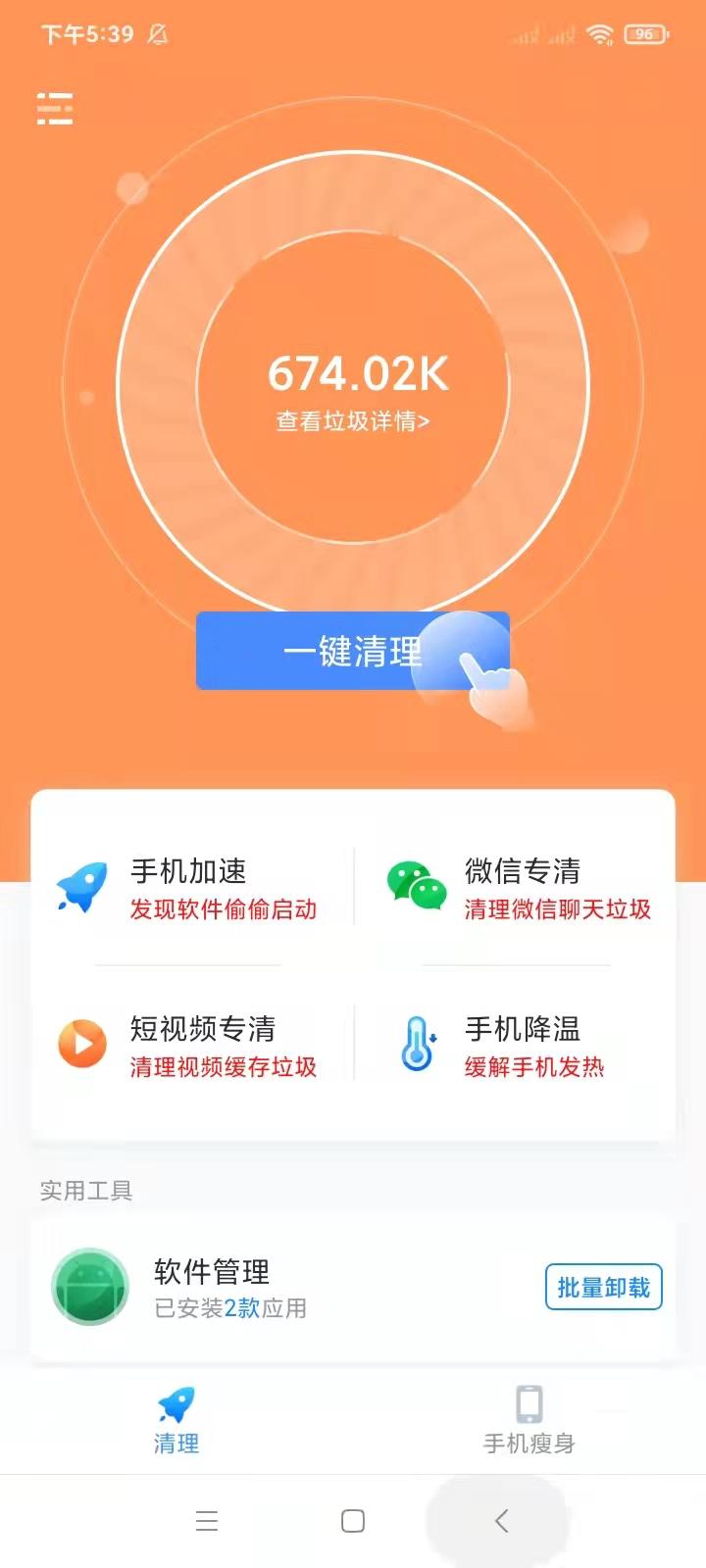This screenshot has height=1568, width=706.
Task: Open the menu icon at top left
Action: pyautogui.click(x=55, y=109)
